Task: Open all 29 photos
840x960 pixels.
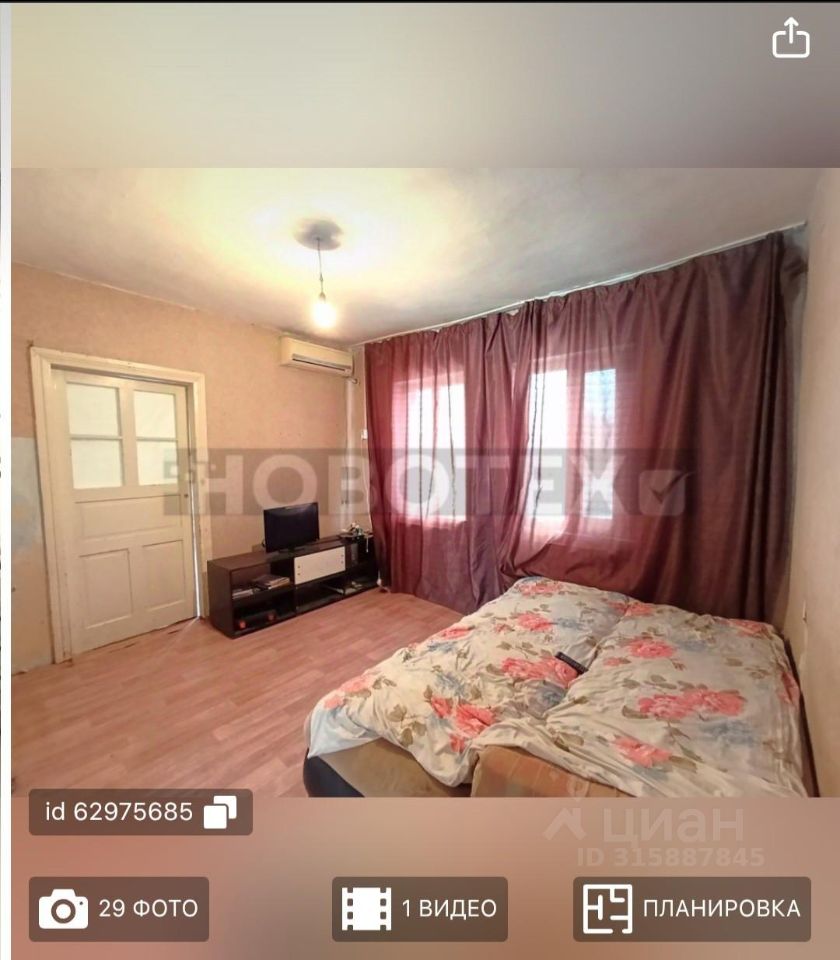Action: [119, 908]
